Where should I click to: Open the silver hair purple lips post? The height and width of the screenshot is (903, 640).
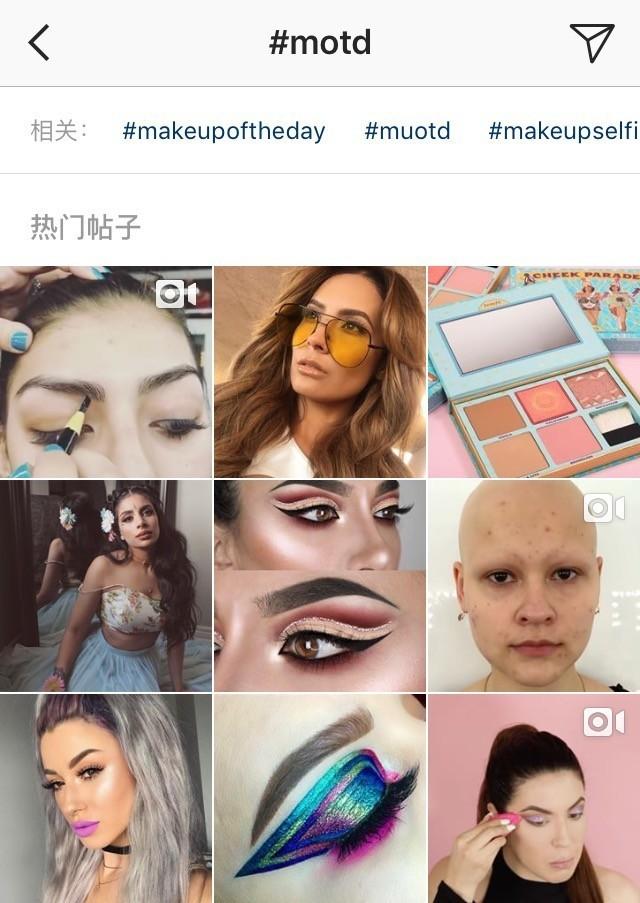106,798
